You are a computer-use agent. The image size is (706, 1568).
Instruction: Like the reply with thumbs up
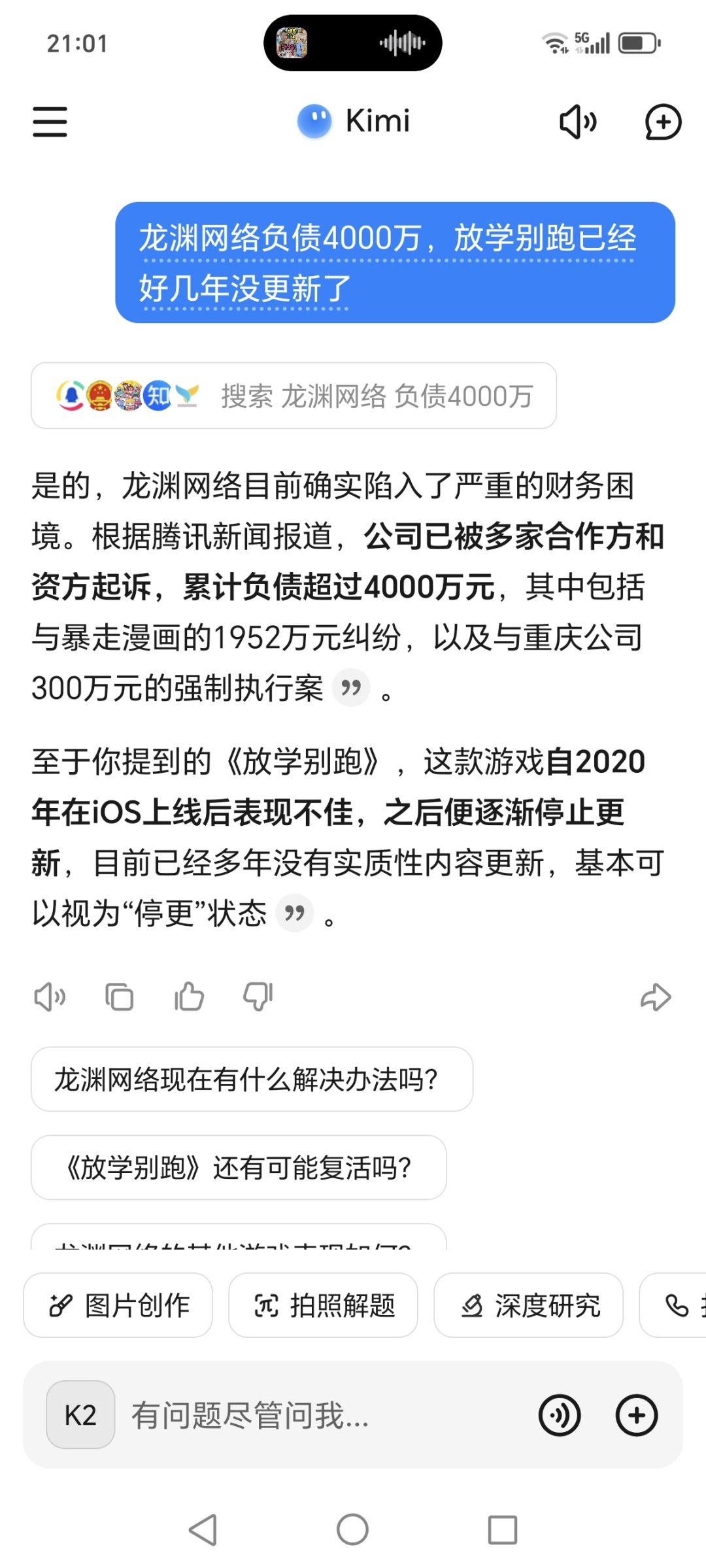tap(189, 997)
